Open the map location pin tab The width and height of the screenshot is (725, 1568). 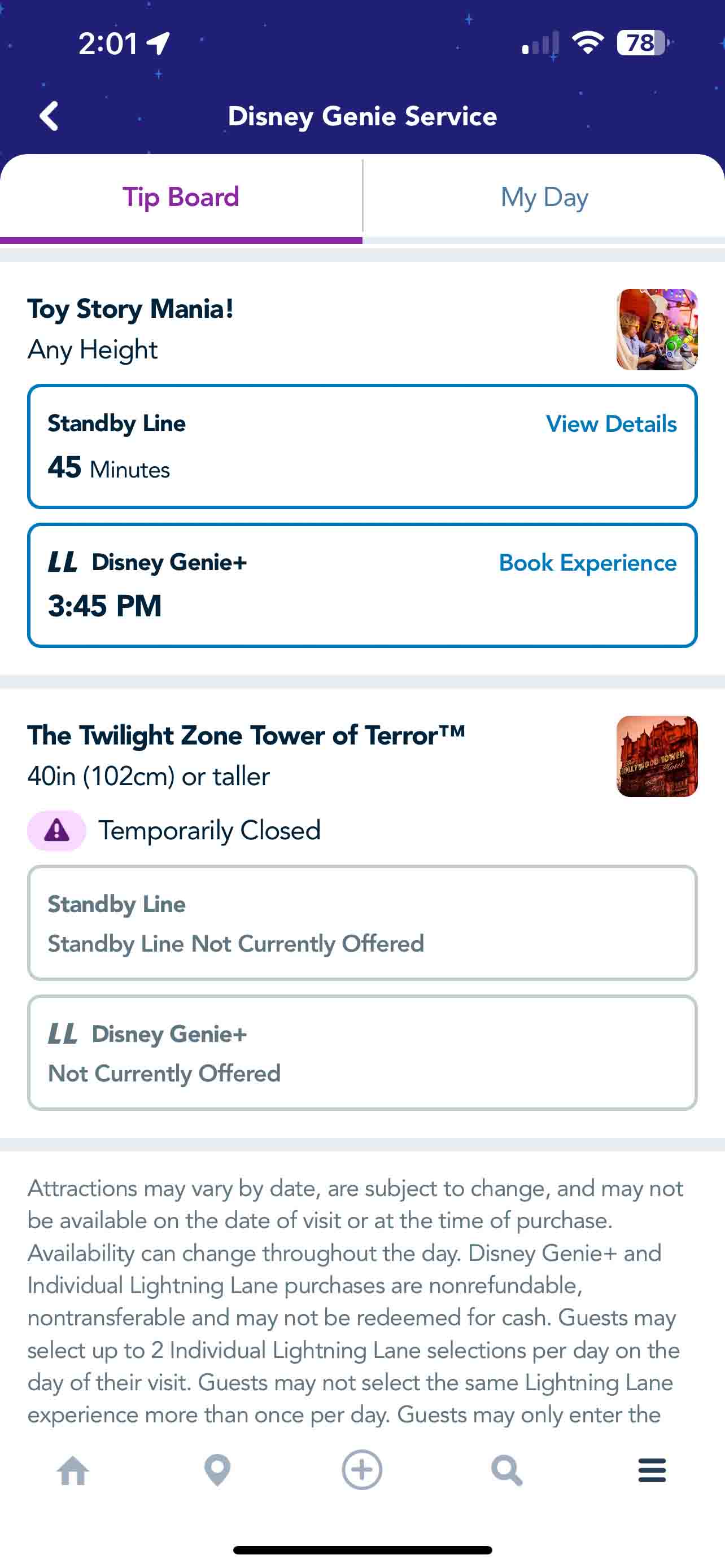click(x=217, y=1470)
